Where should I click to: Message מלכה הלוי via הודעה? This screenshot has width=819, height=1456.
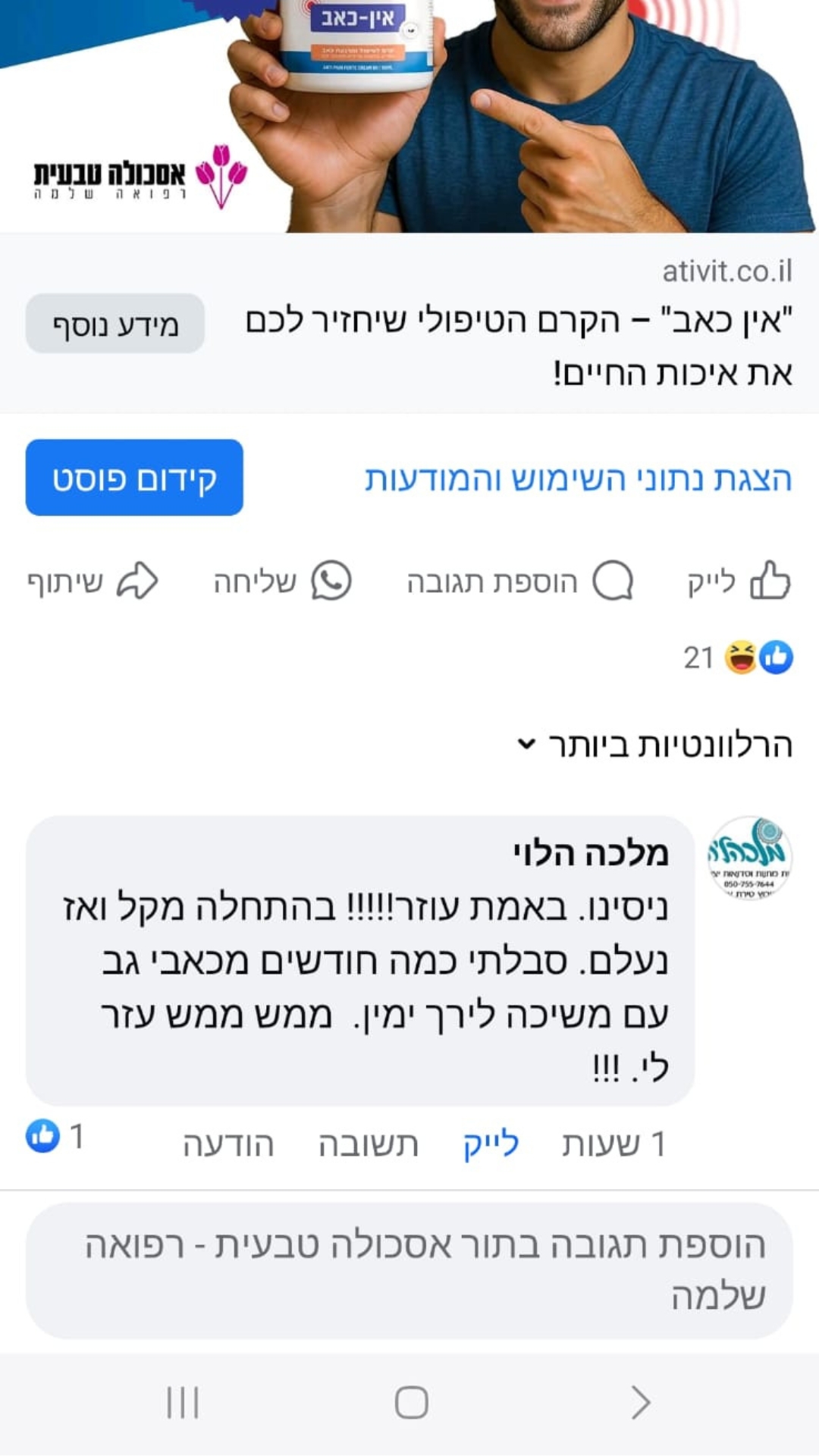[228, 1144]
